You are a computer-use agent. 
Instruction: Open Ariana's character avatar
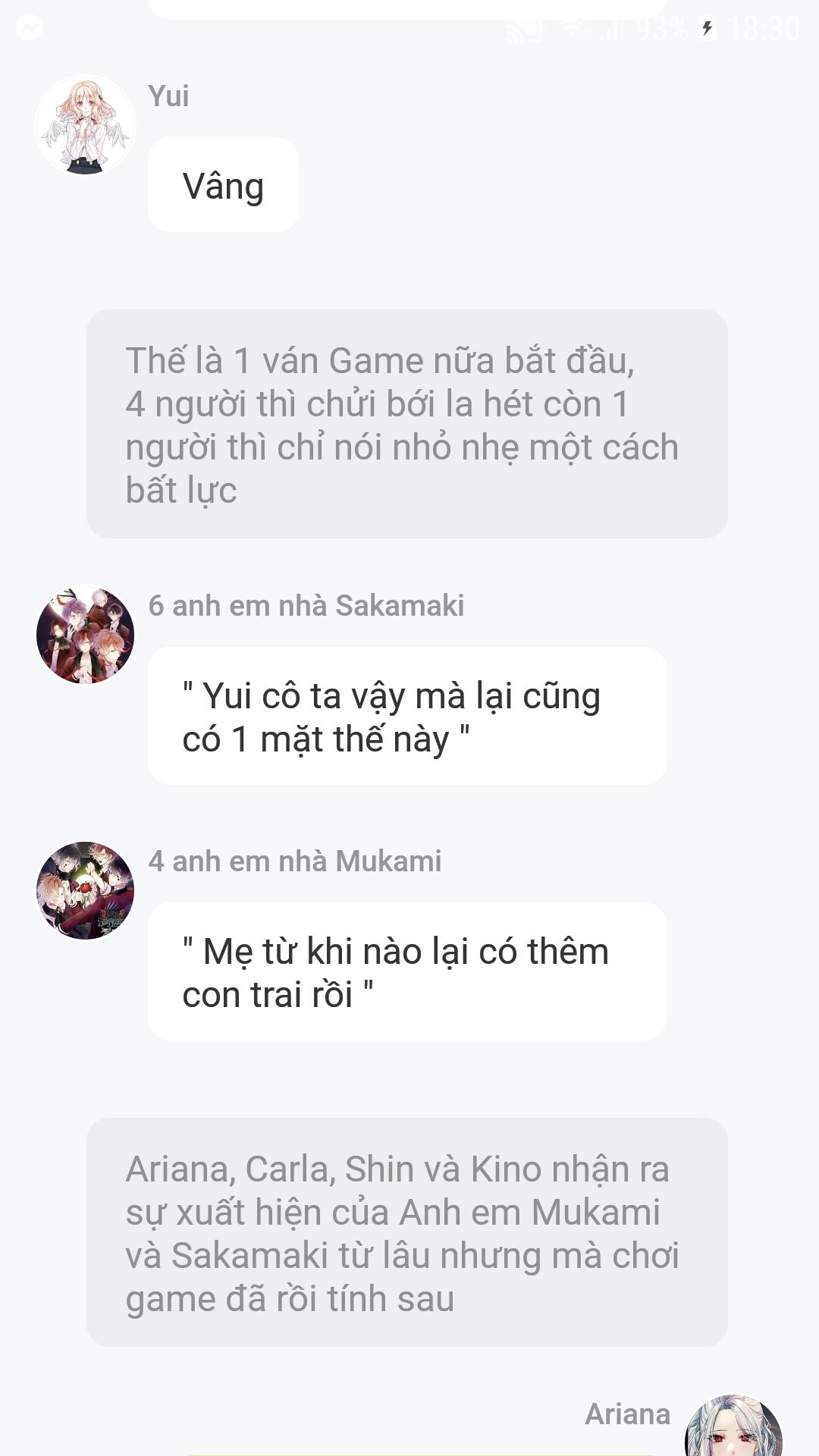click(733, 1426)
